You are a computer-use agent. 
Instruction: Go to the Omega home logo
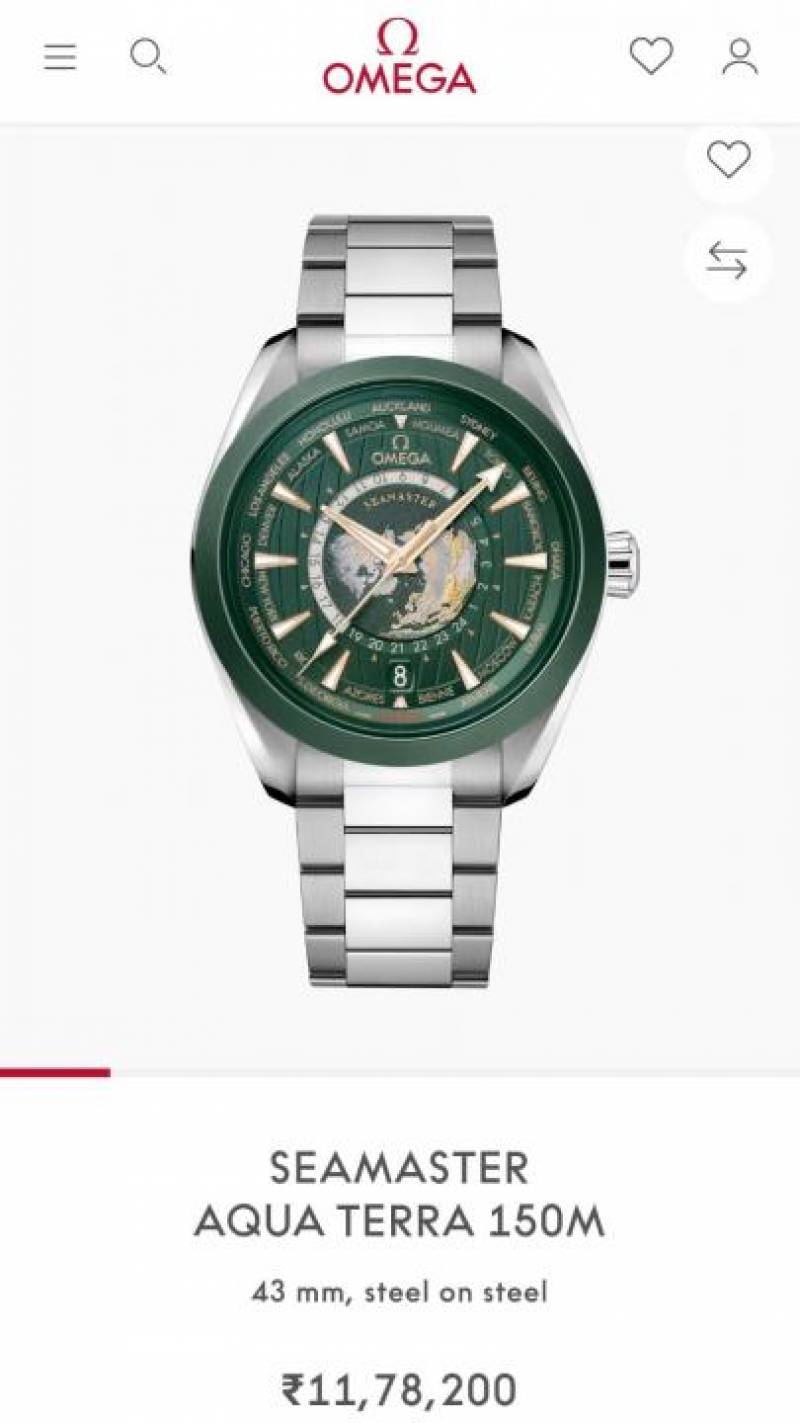click(399, 58)
